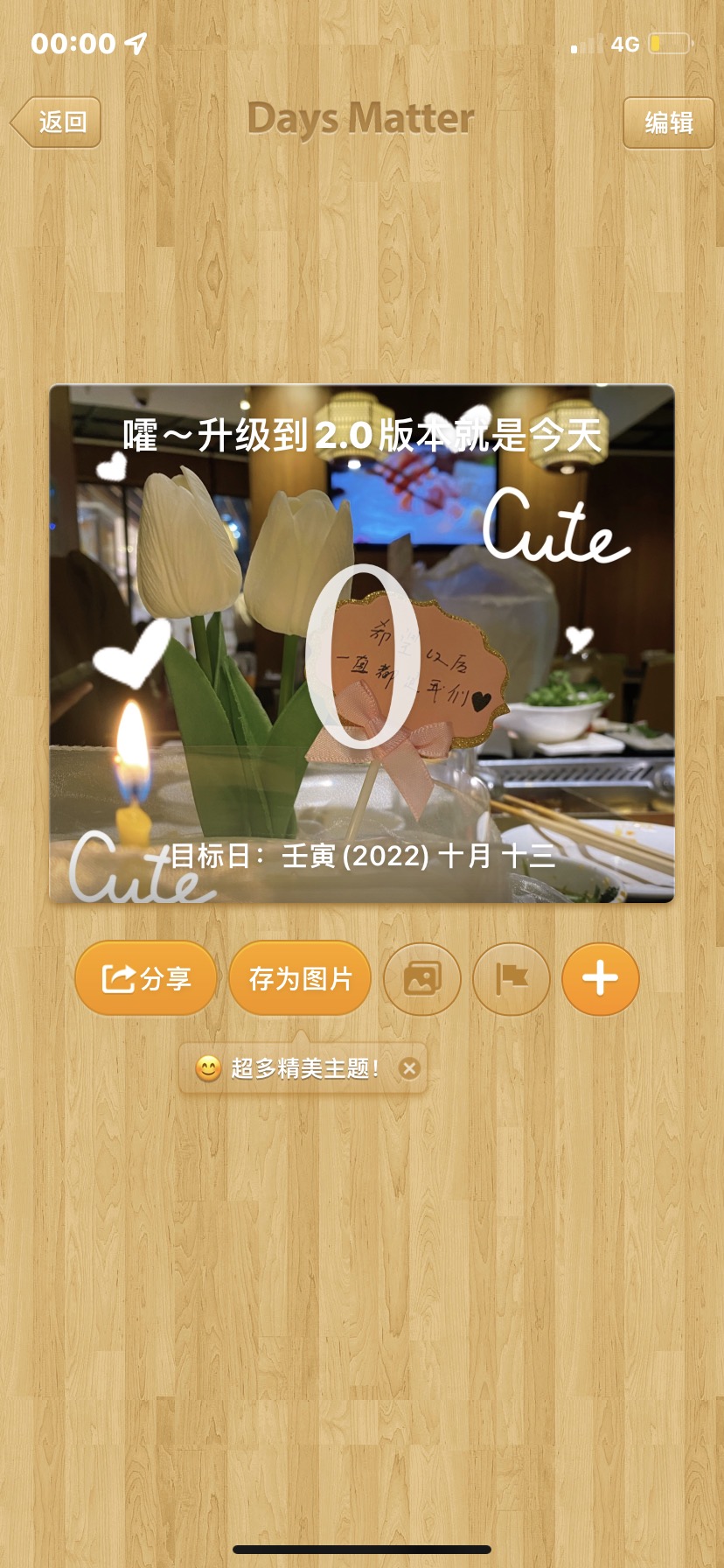Dismiss the 超多精美主题 tooltip

coord(409,1067)
